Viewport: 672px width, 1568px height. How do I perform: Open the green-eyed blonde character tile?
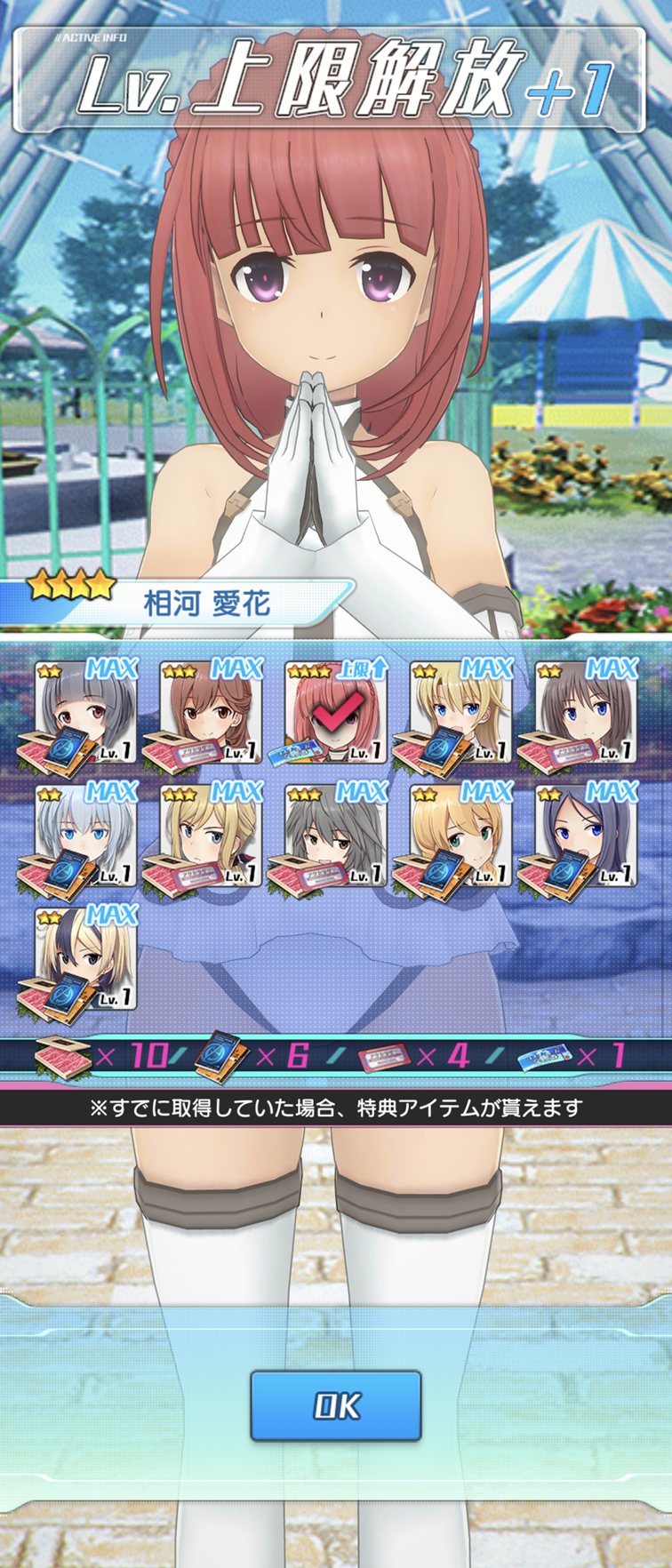tap(460, 836)
